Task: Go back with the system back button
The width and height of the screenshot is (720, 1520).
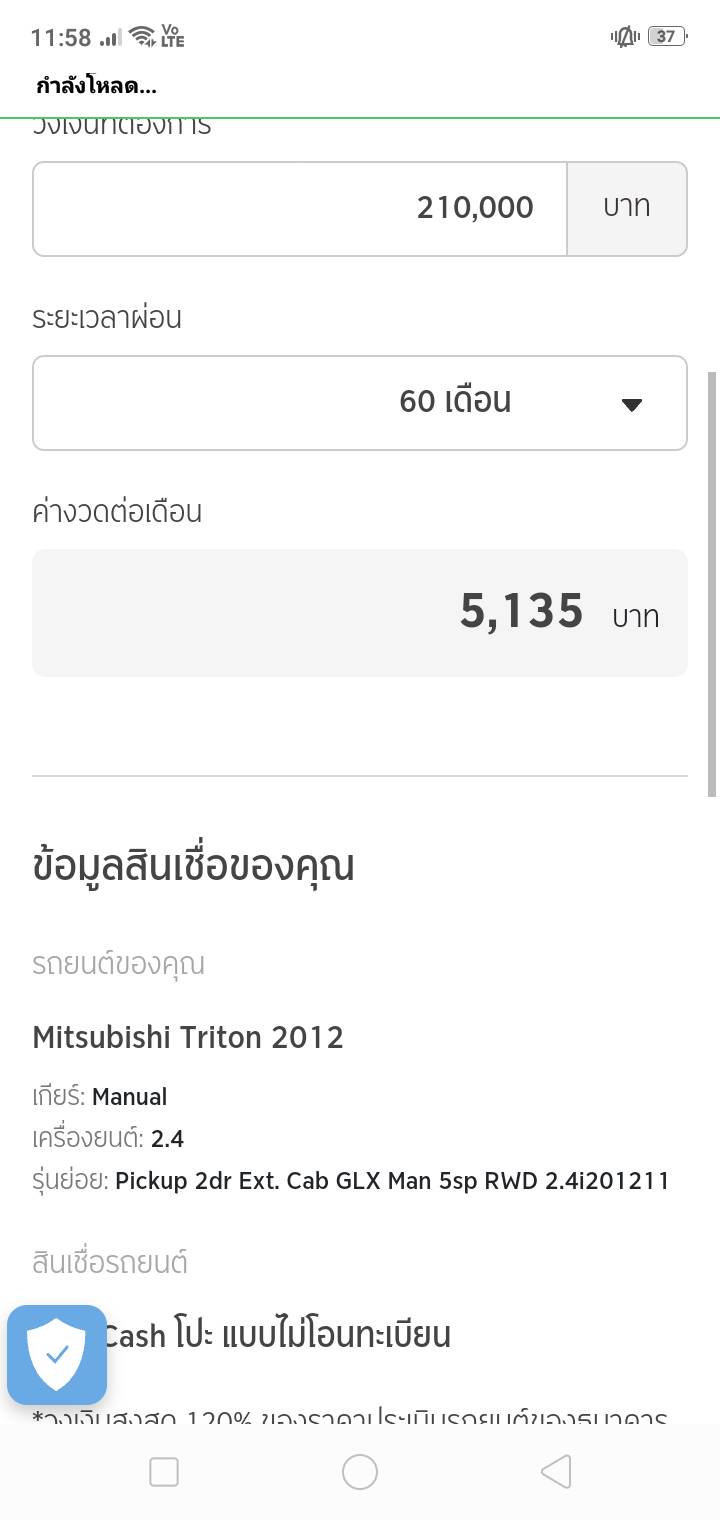Action: 556,1471
